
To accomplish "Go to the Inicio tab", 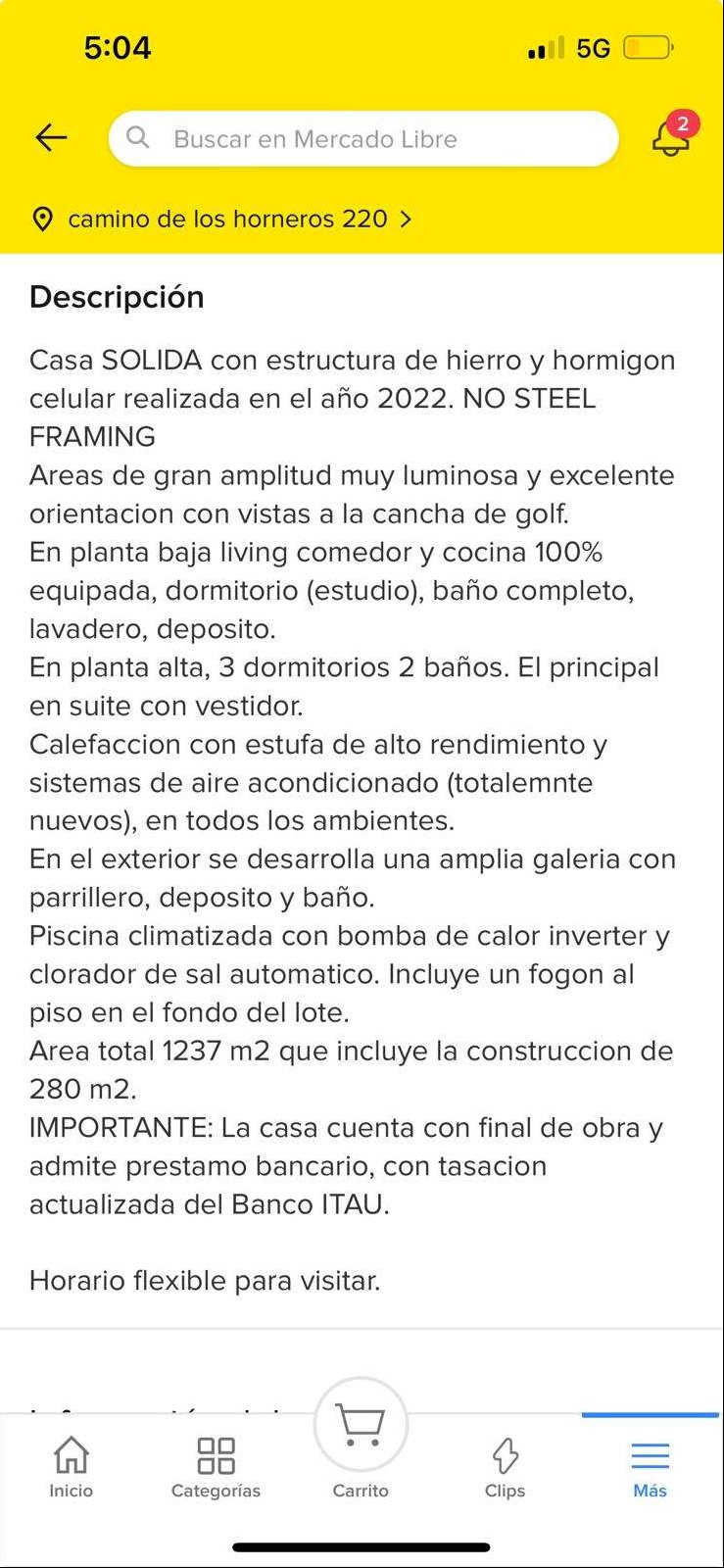I will (72, 1467).
